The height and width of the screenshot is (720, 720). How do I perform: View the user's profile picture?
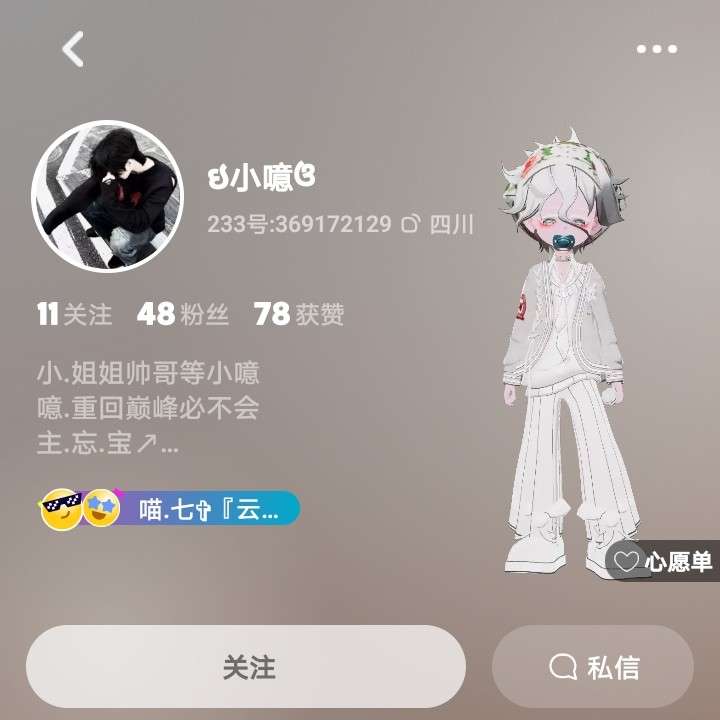(x=108, y=196)
